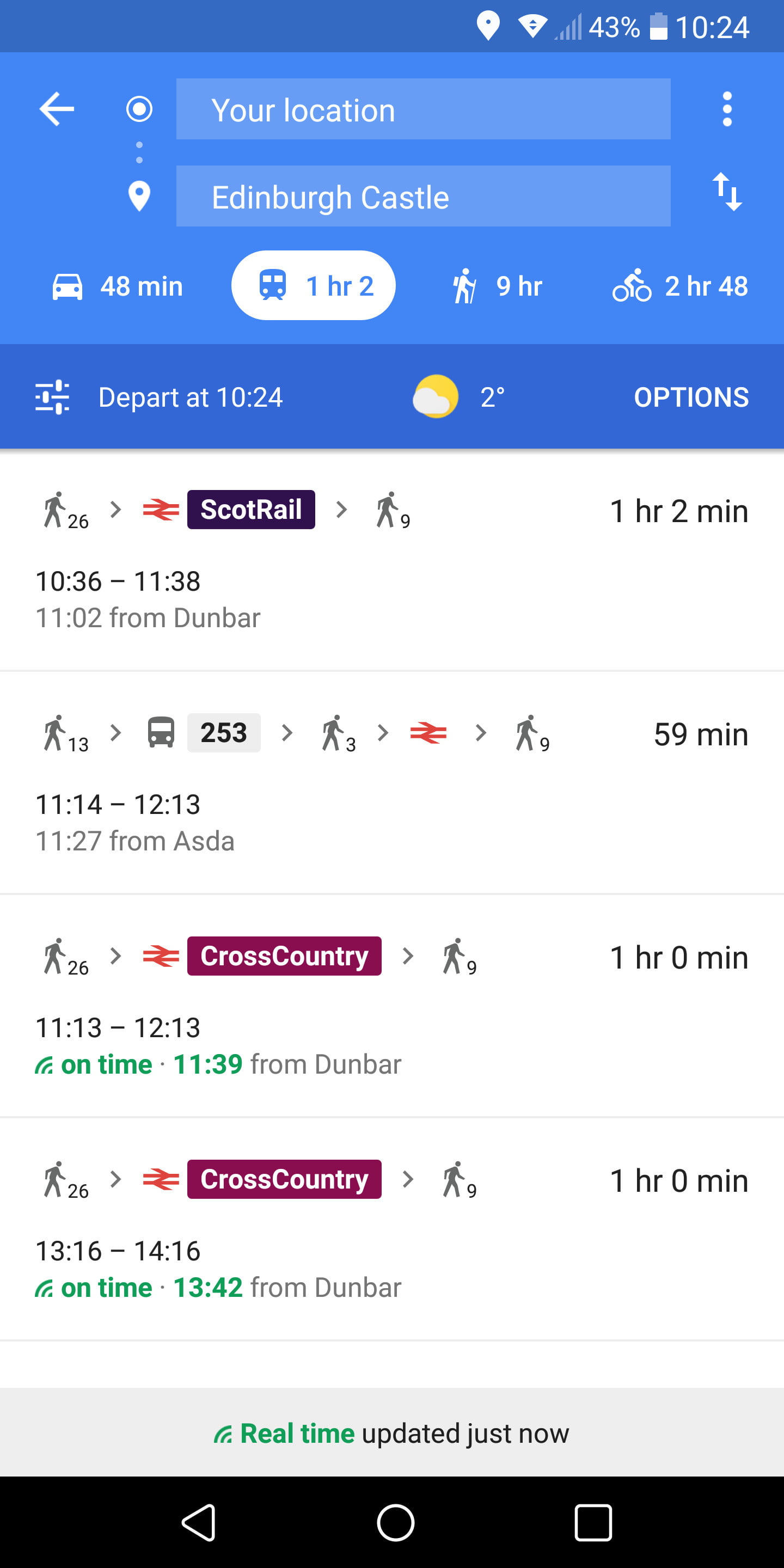Select the driving mode car icon

click(68, 285)
